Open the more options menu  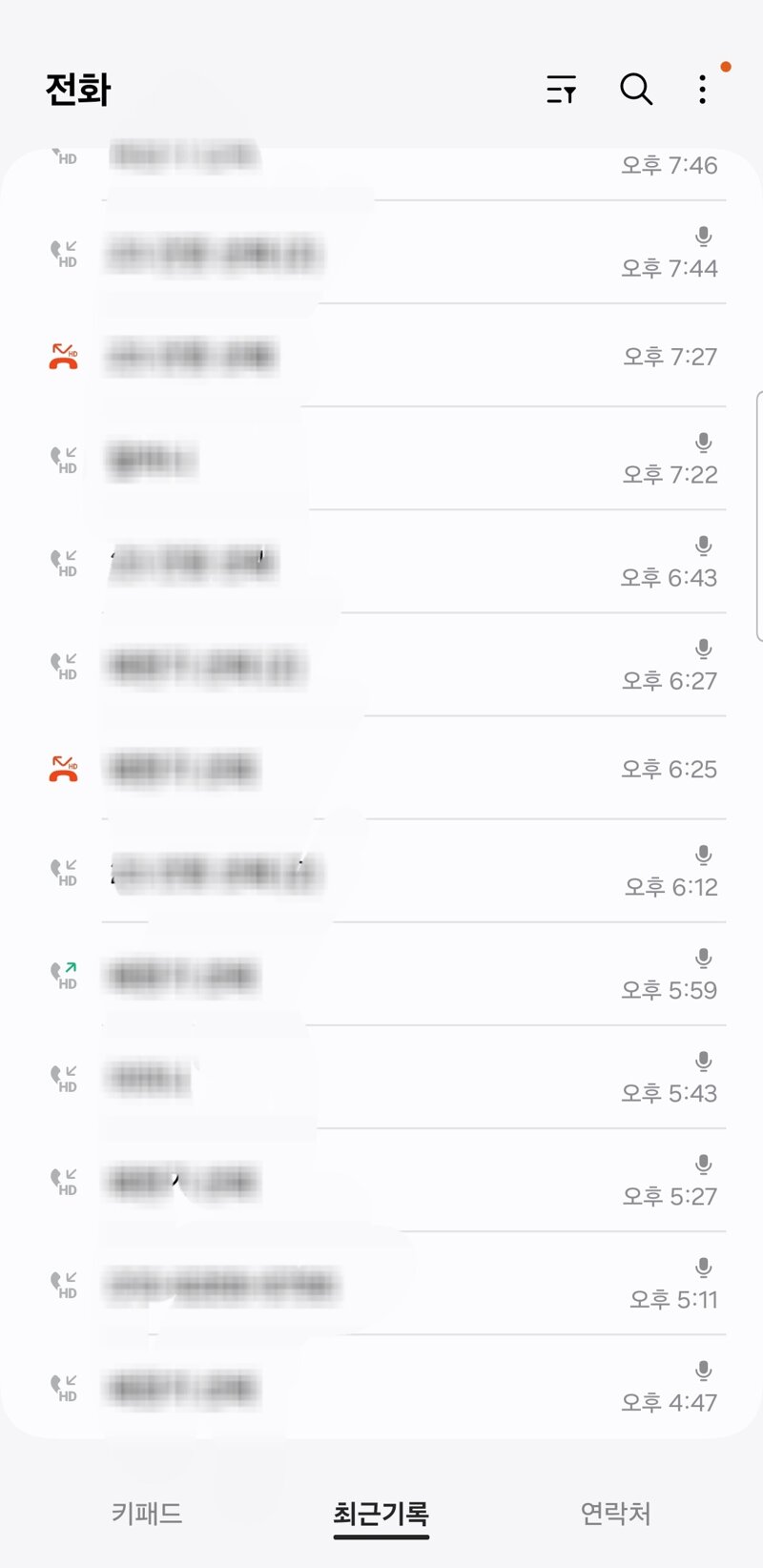[x=703, y=90]
